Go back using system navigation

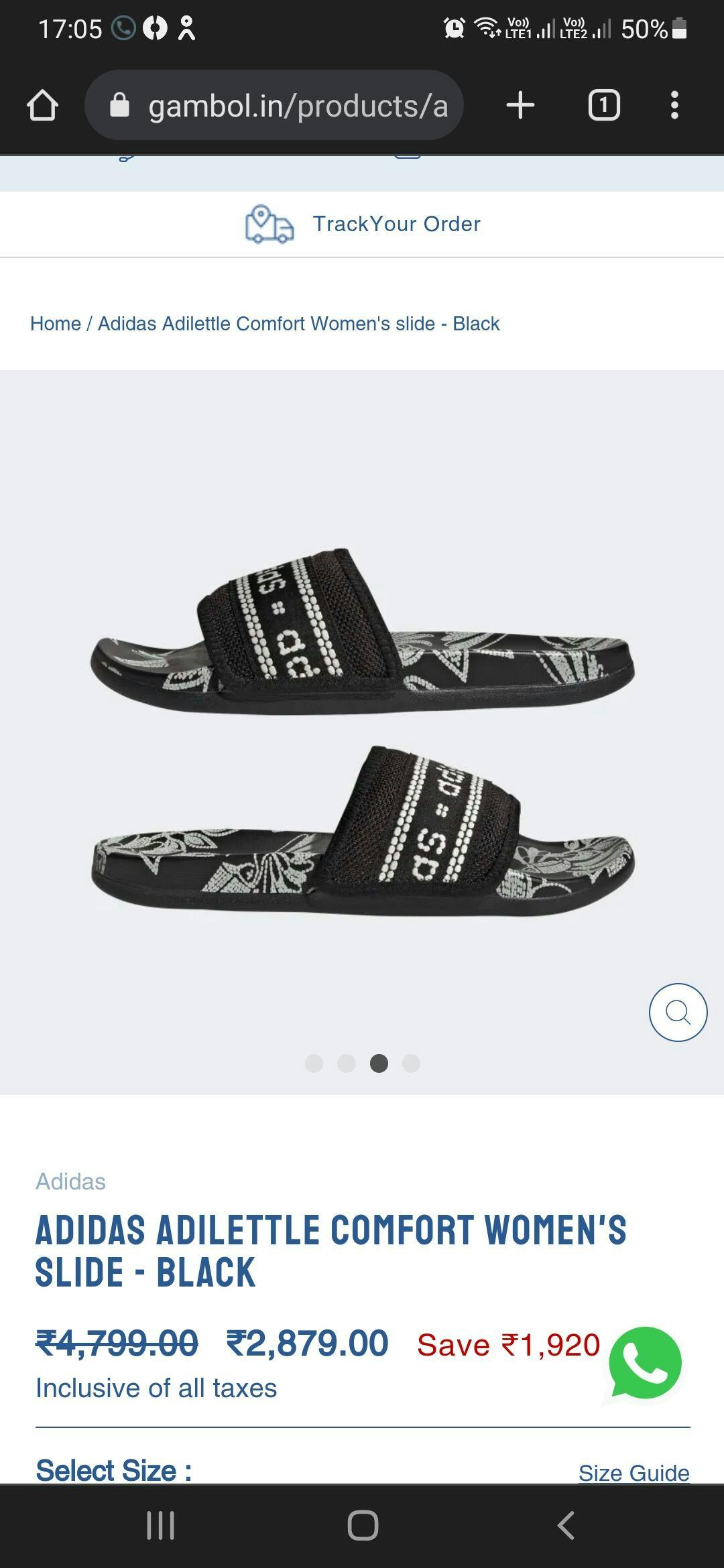tap(565, 1526)
